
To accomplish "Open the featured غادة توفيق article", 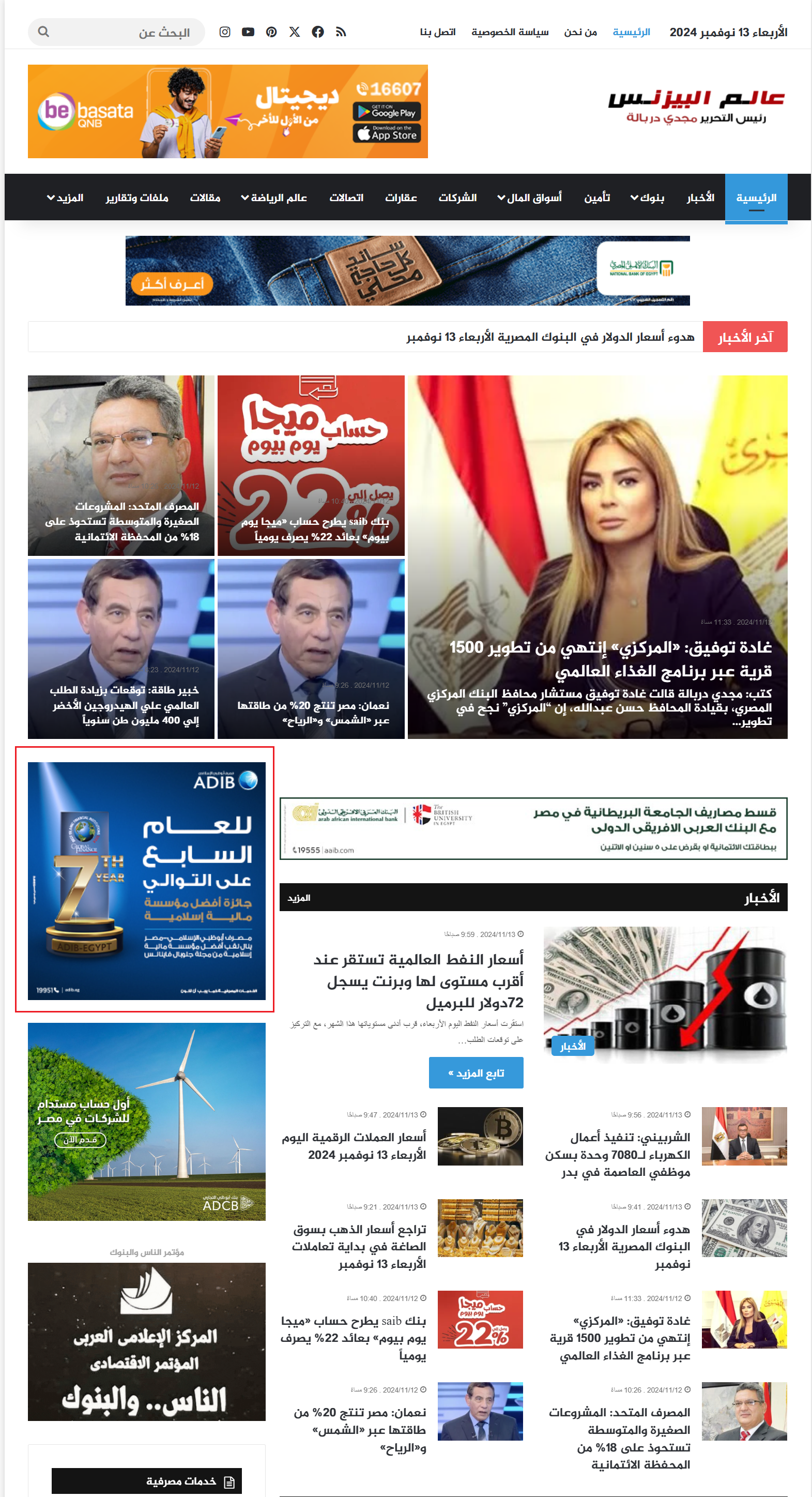I will pyautogui.click(x=610, y=659).
